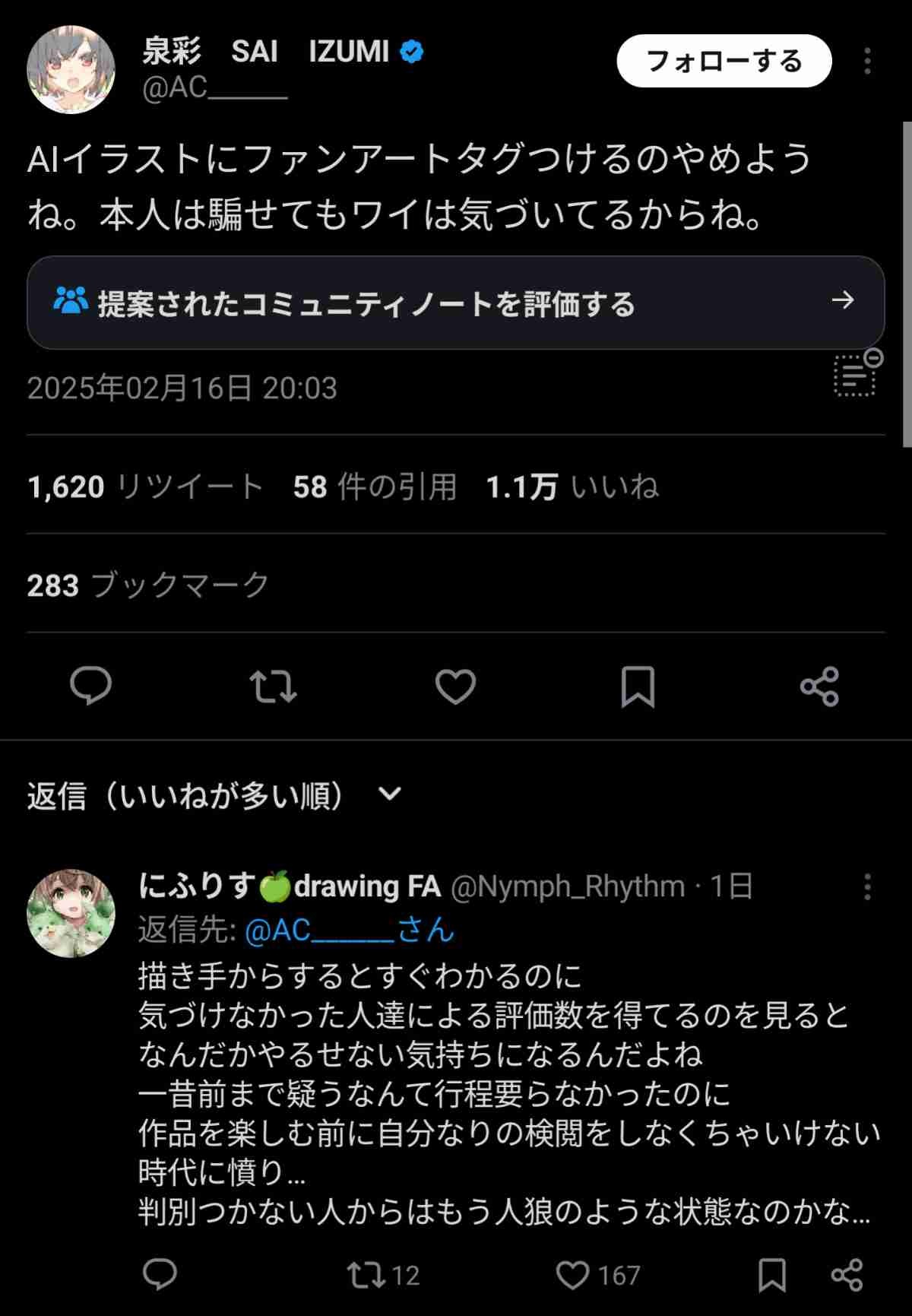Screen dimensions: 912x1316
Task: Follow 泉彩 SAI IZUMI with フォローする
Action: click(724, 61)
